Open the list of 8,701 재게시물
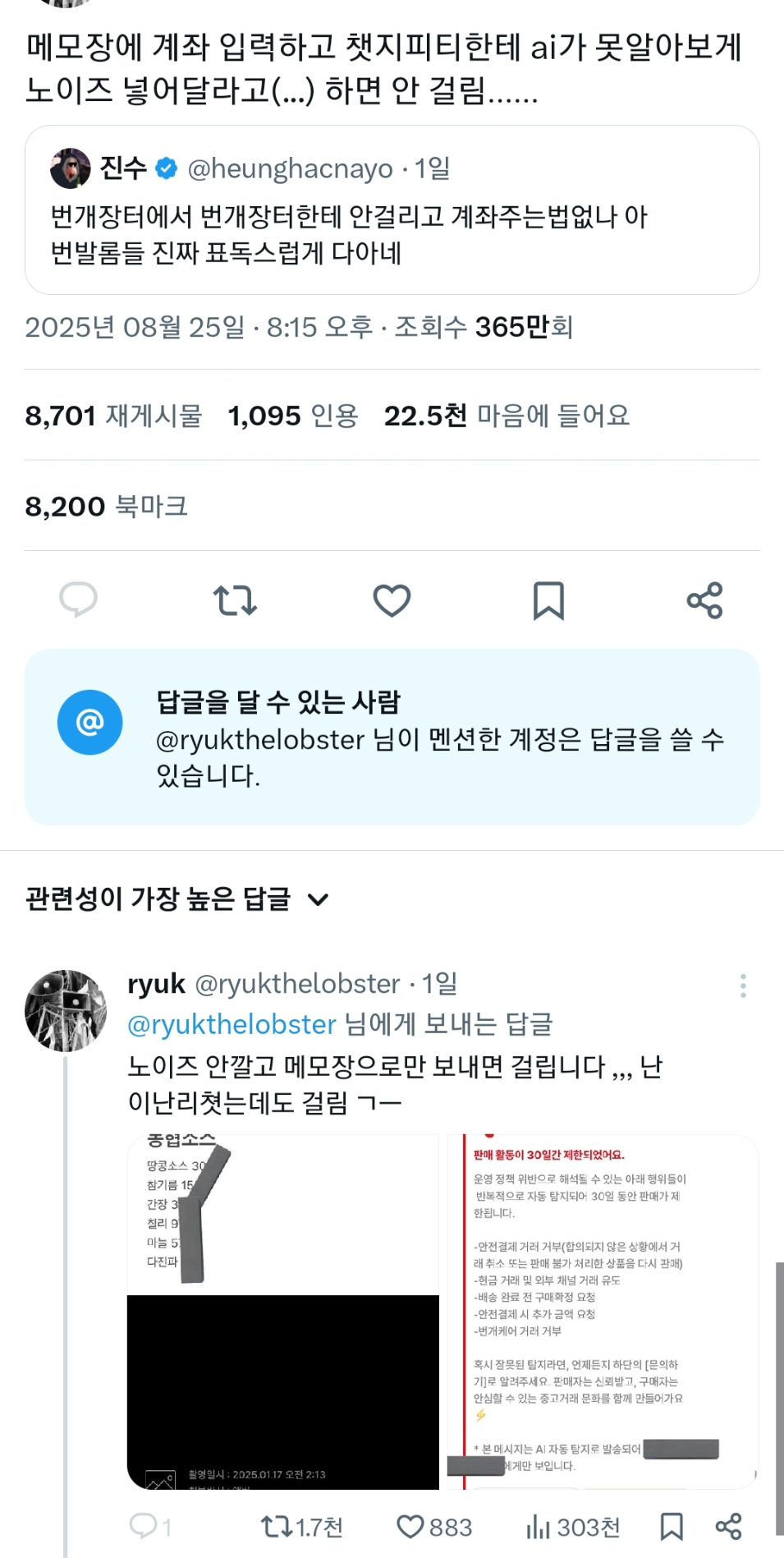 pos(115,416)
